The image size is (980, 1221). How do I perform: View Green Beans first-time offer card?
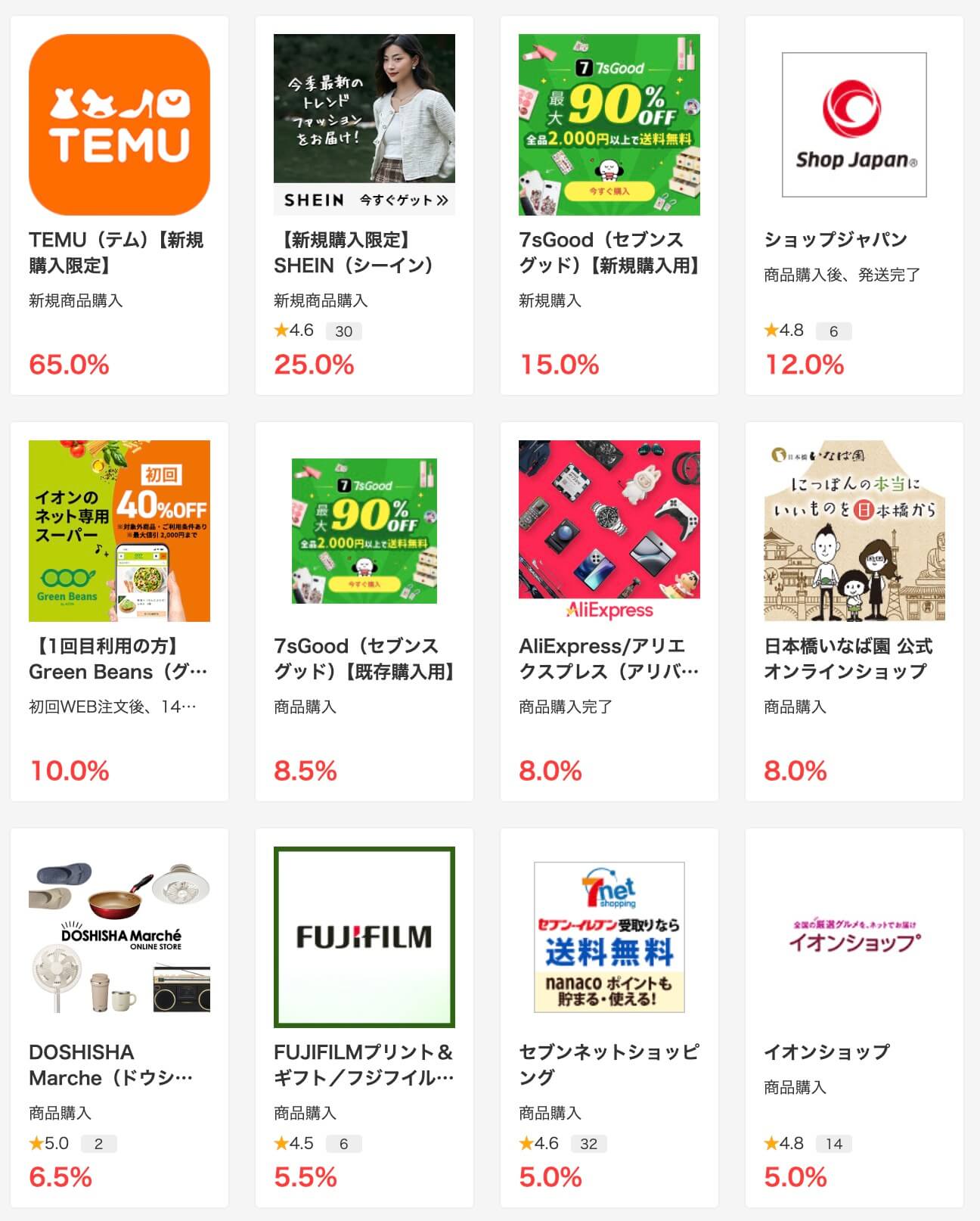119,610
